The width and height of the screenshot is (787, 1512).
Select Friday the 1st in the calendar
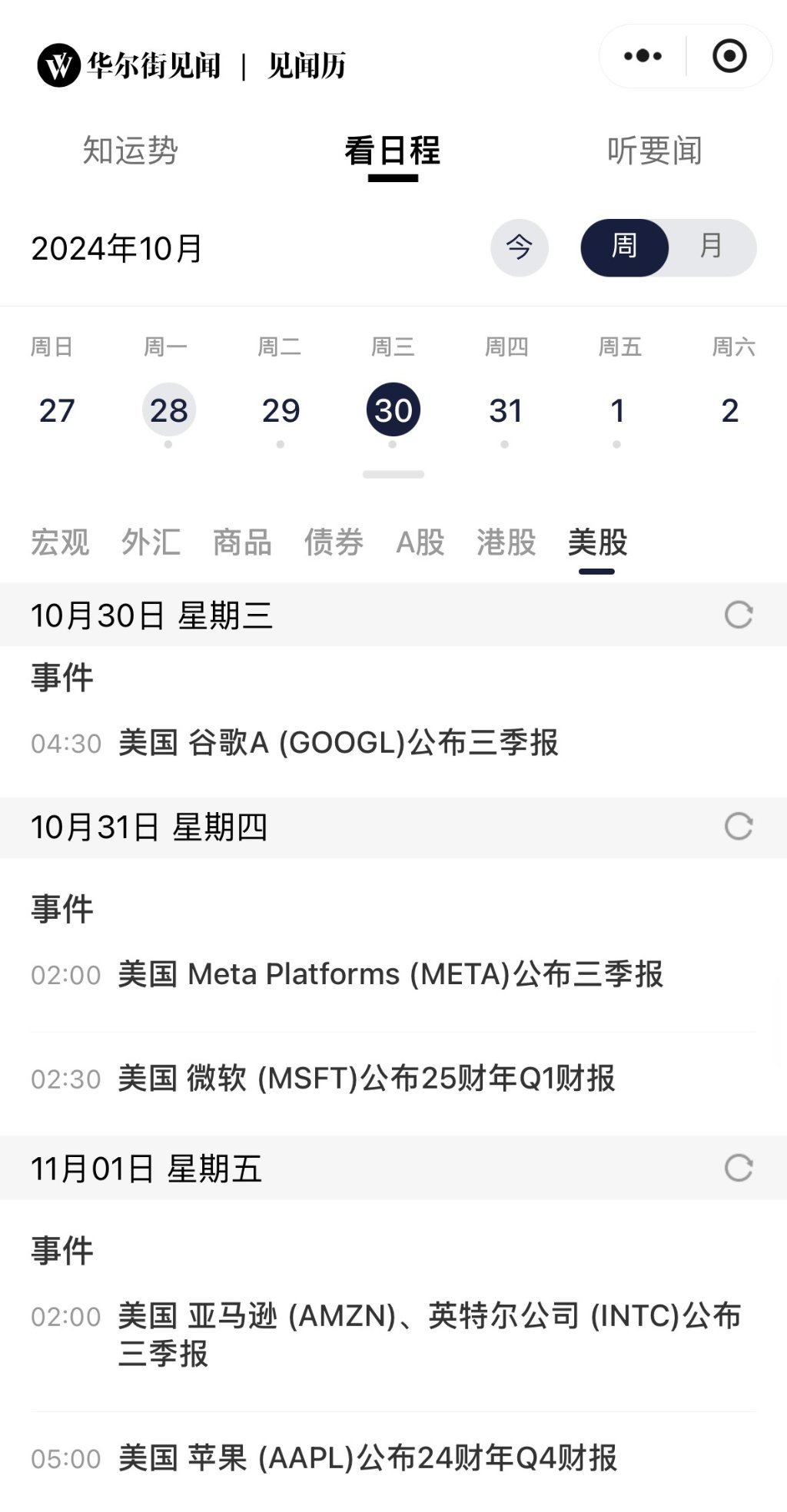click(617, 410)
